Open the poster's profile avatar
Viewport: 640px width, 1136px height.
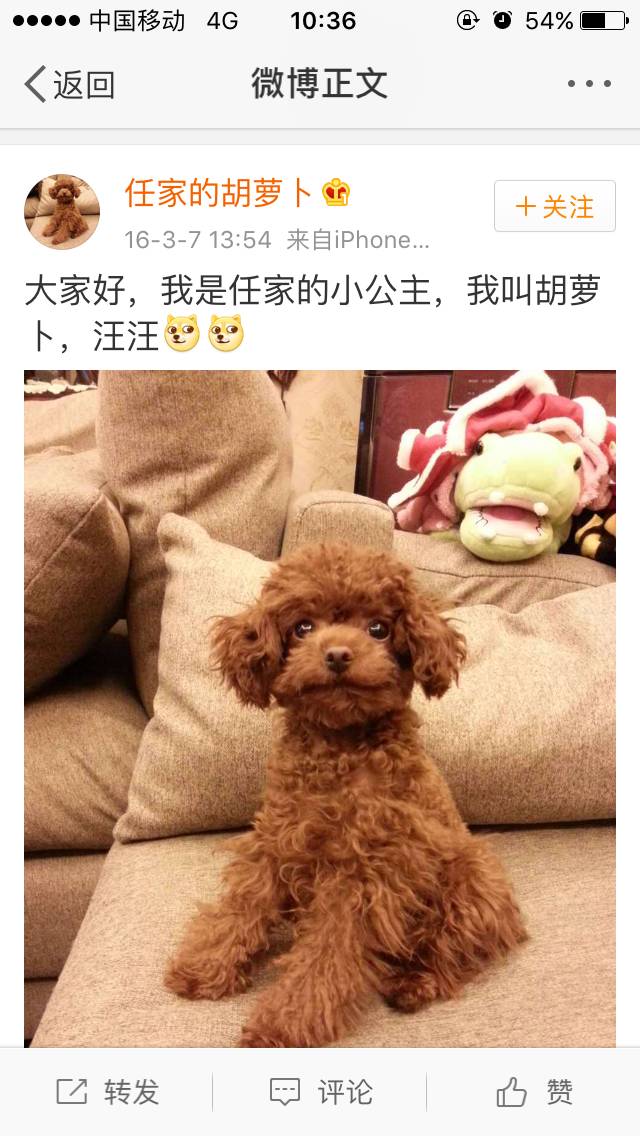point(62,212)
